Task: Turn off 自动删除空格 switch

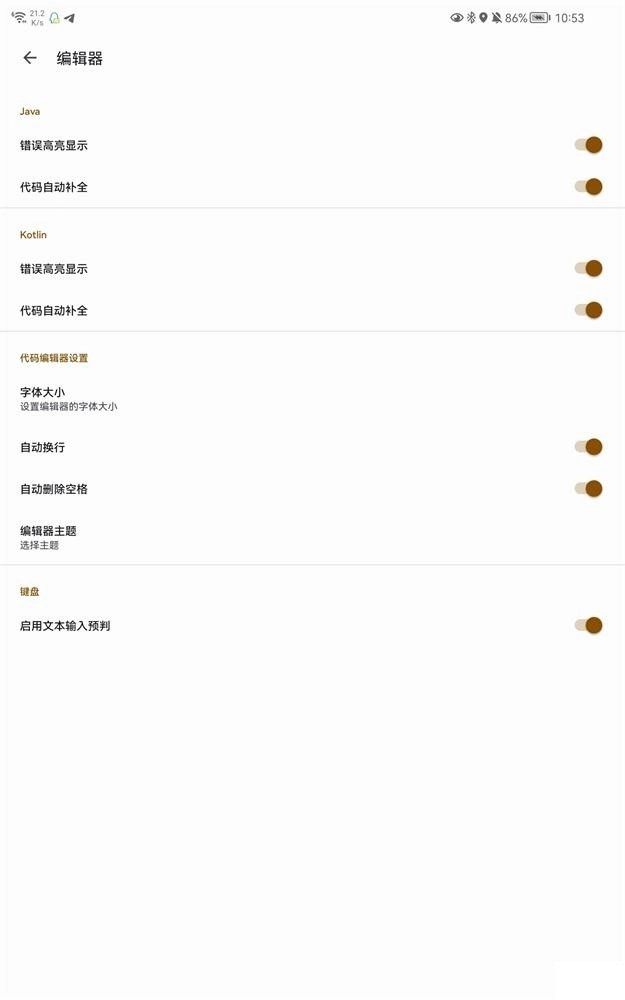Action: pos(588,489)
